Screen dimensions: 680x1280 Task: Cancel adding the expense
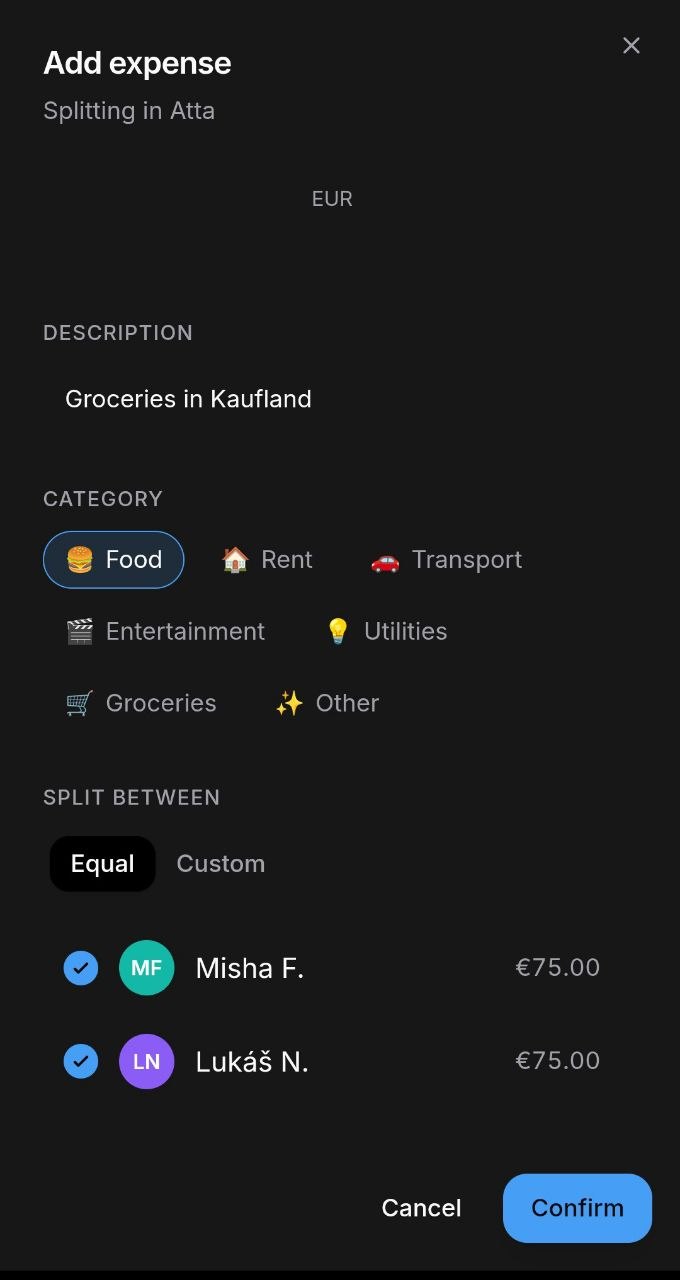[421, 1208]
